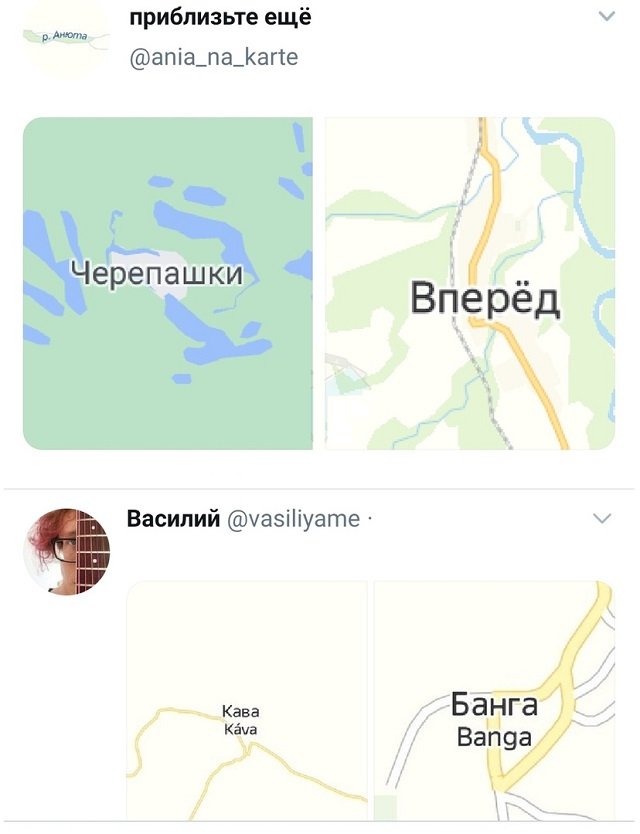Screen dimensions: 640x834
Task: Open Василий's profile avatar
Action: 66,551
